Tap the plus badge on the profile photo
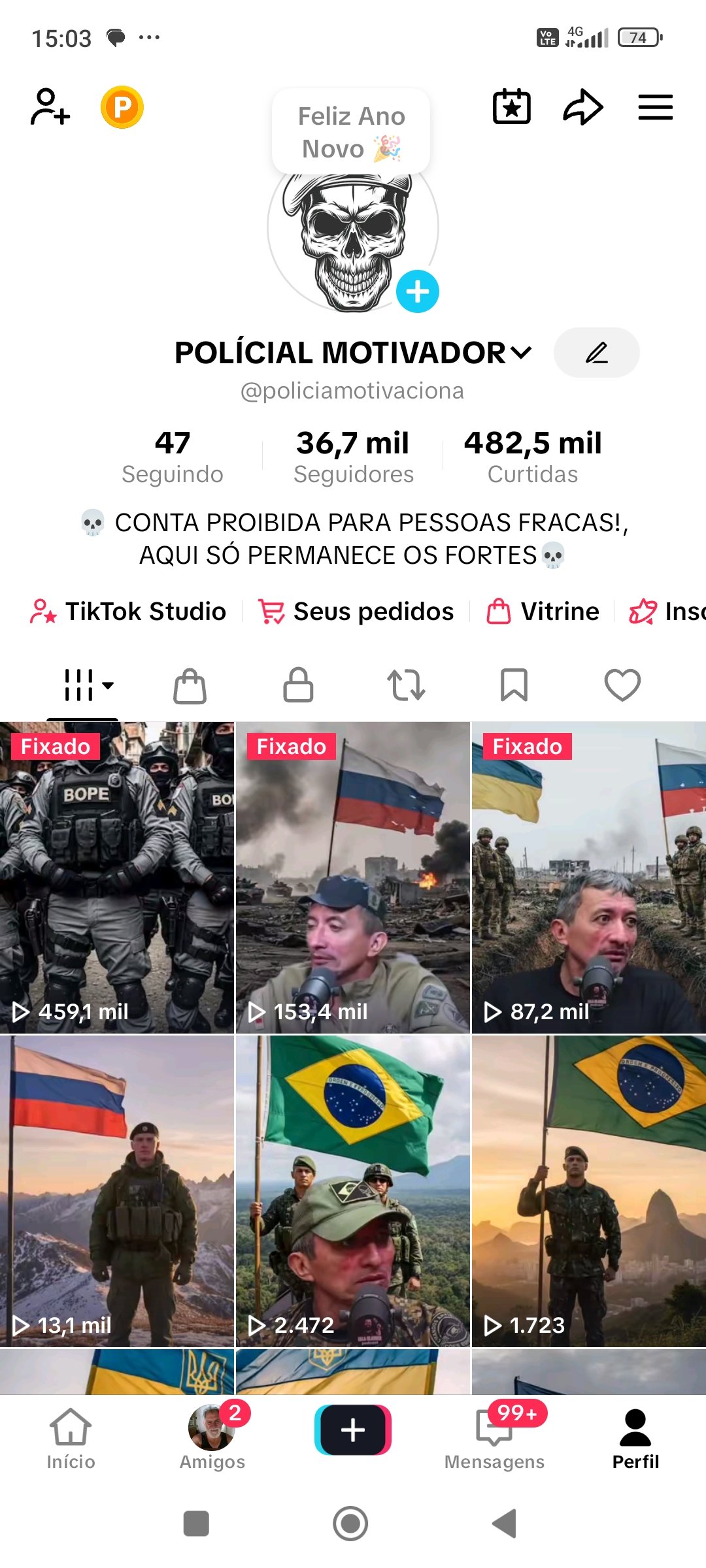Screen dimensions: 706x1568 pos(418,291)
